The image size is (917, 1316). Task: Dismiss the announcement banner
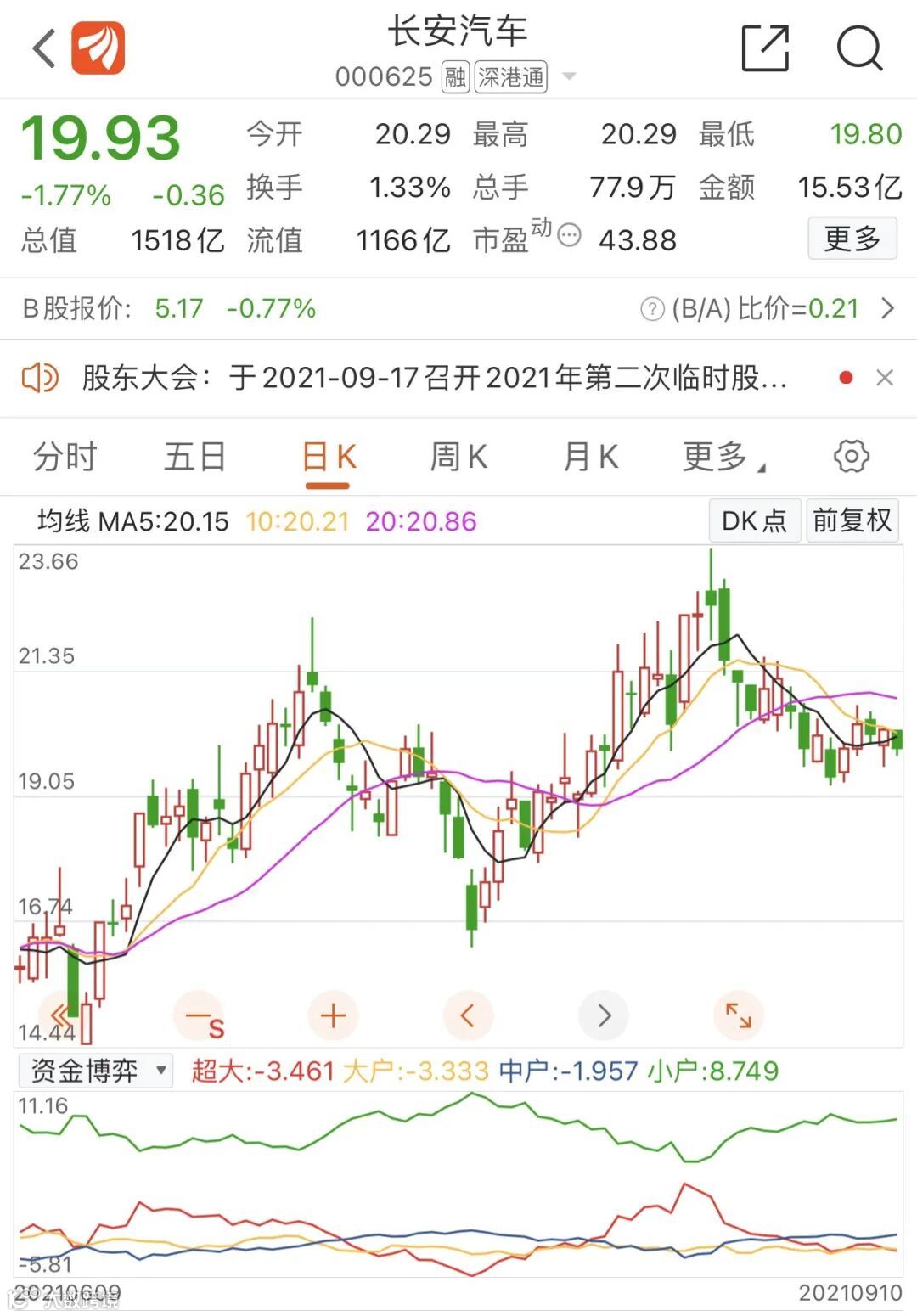(885, 378)
